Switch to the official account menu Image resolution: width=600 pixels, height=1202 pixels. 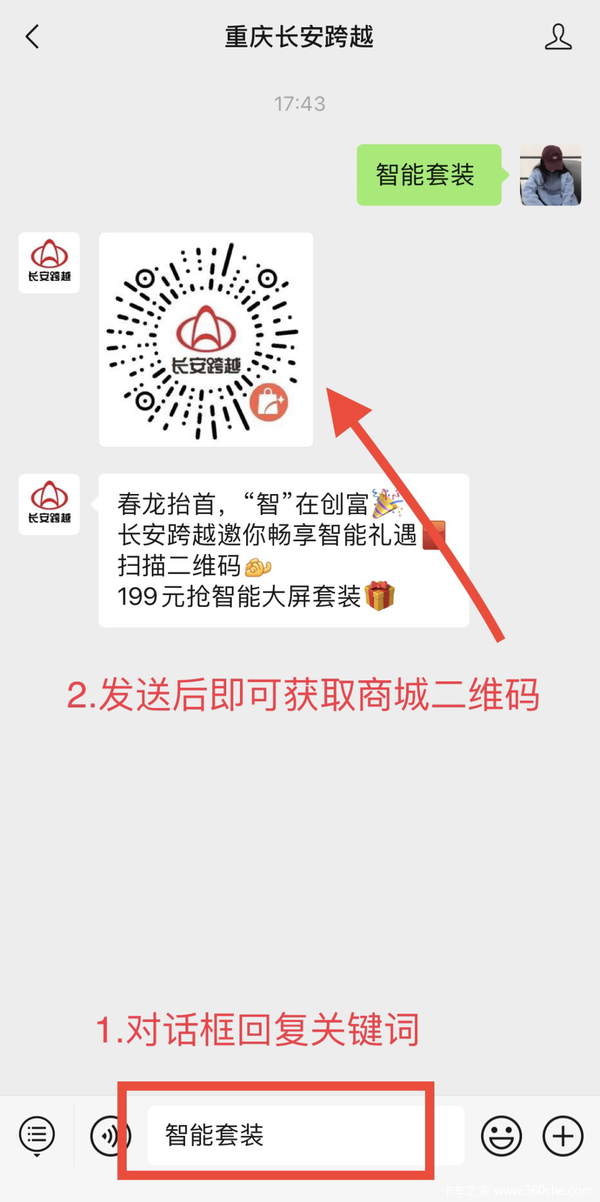(x=37, y=1135)
